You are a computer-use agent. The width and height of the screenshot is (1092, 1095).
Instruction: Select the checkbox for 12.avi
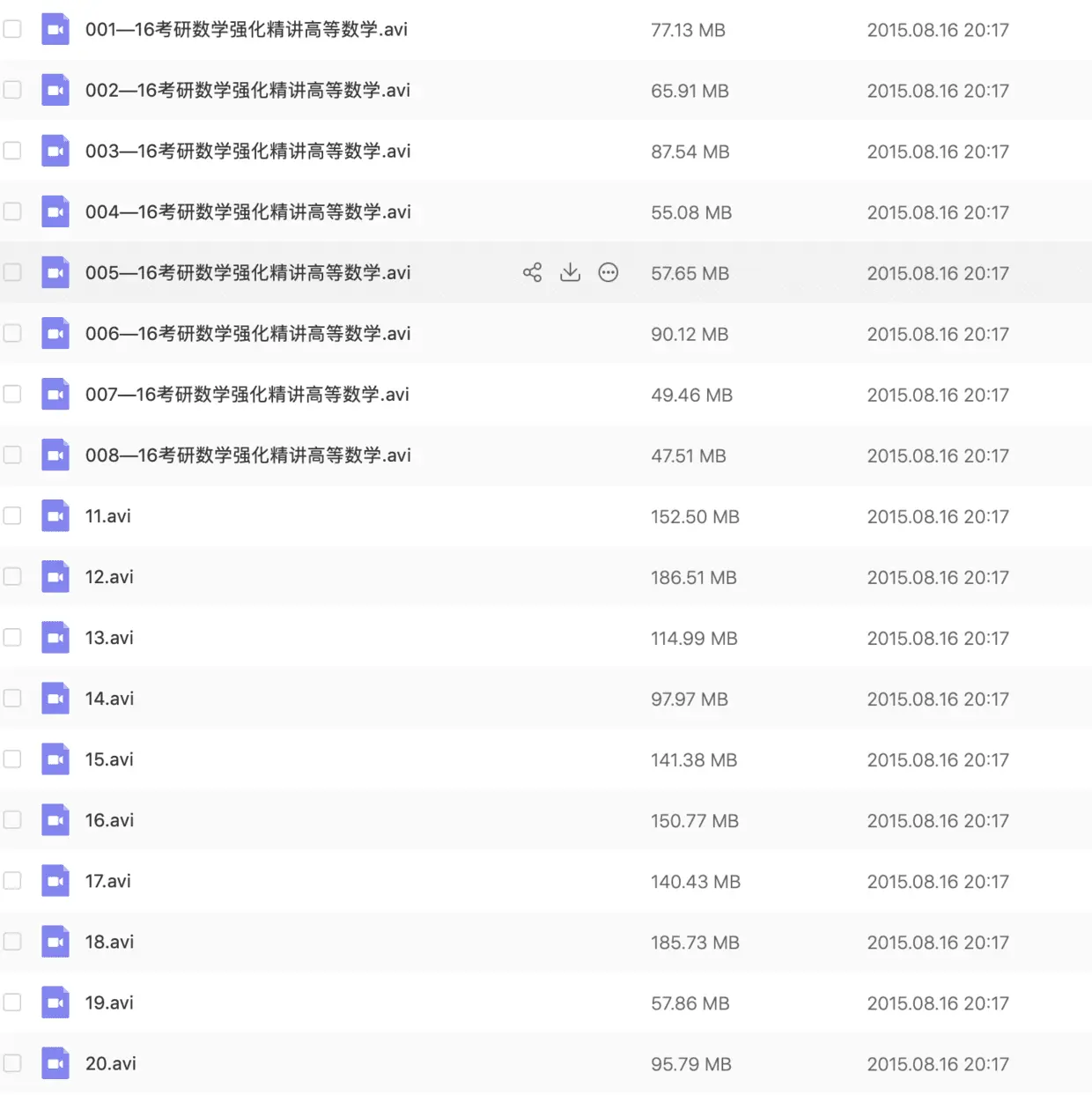click(12, 577)
